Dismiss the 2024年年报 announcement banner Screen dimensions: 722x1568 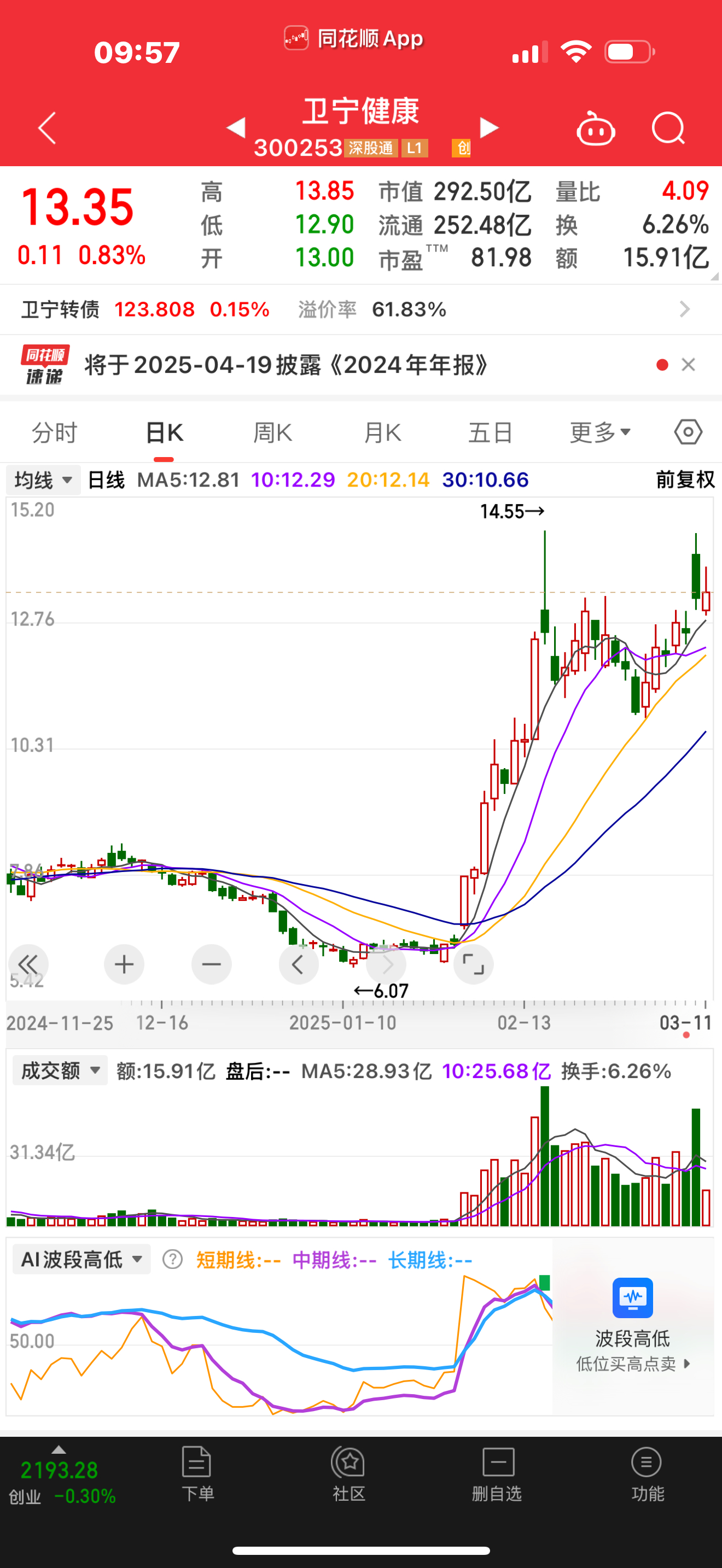coord(688,365)
